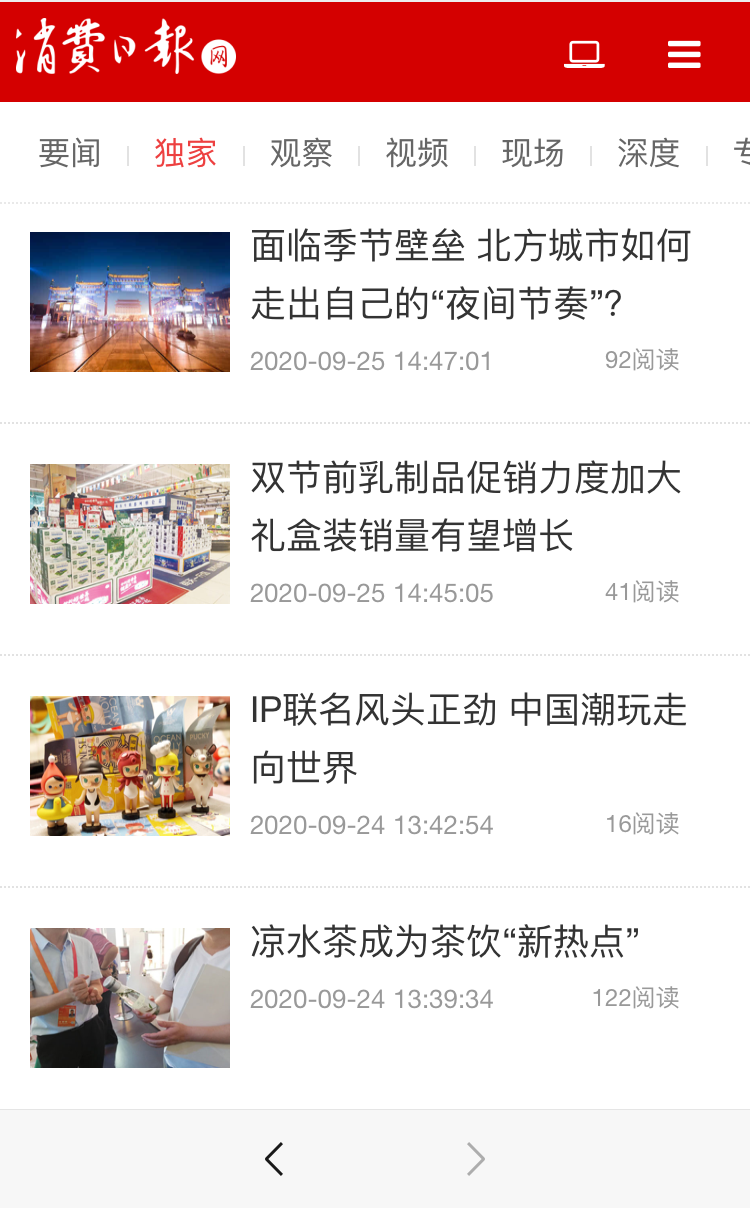Tap the night city gate photo

click(130, 302)
